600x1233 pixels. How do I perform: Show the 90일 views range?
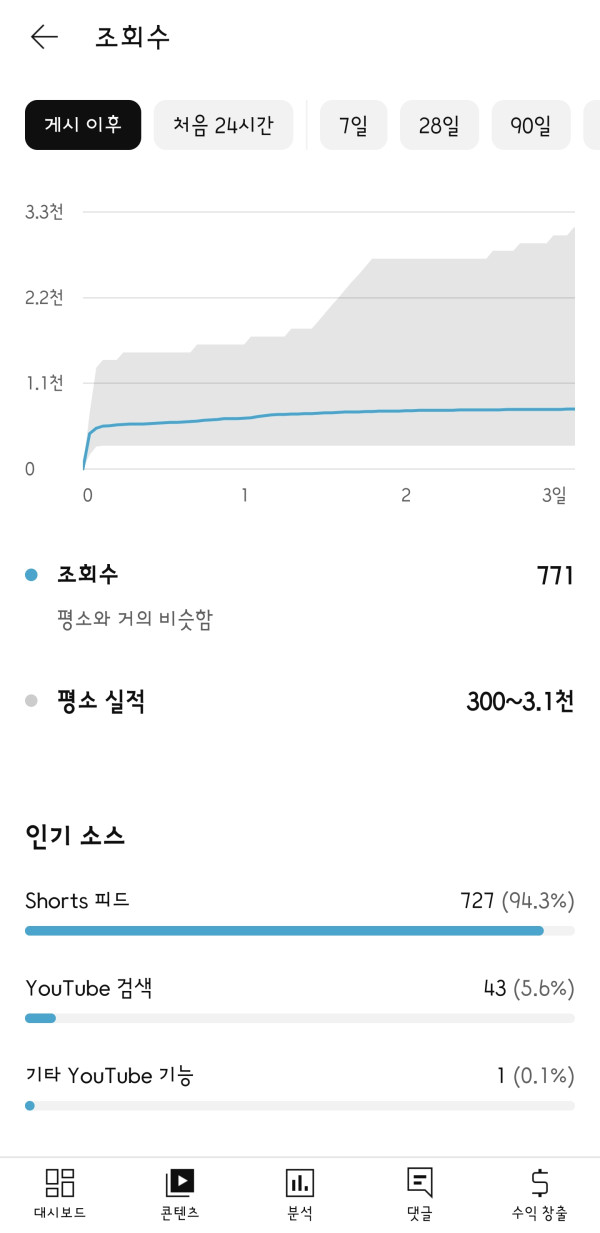[530, 125]
